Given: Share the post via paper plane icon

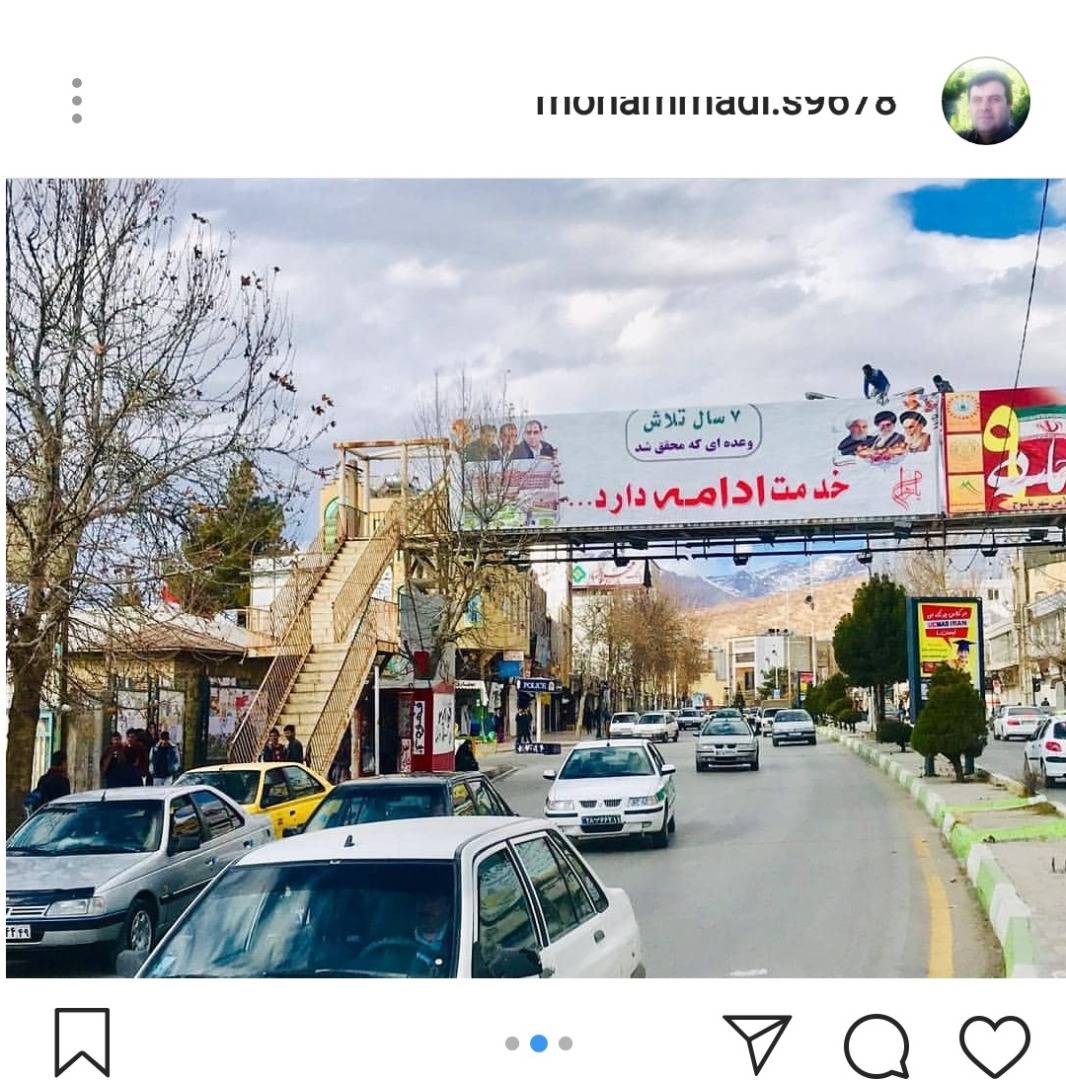Looking at the screenshot, I should pyautogui.click(x=757, y=1043).
